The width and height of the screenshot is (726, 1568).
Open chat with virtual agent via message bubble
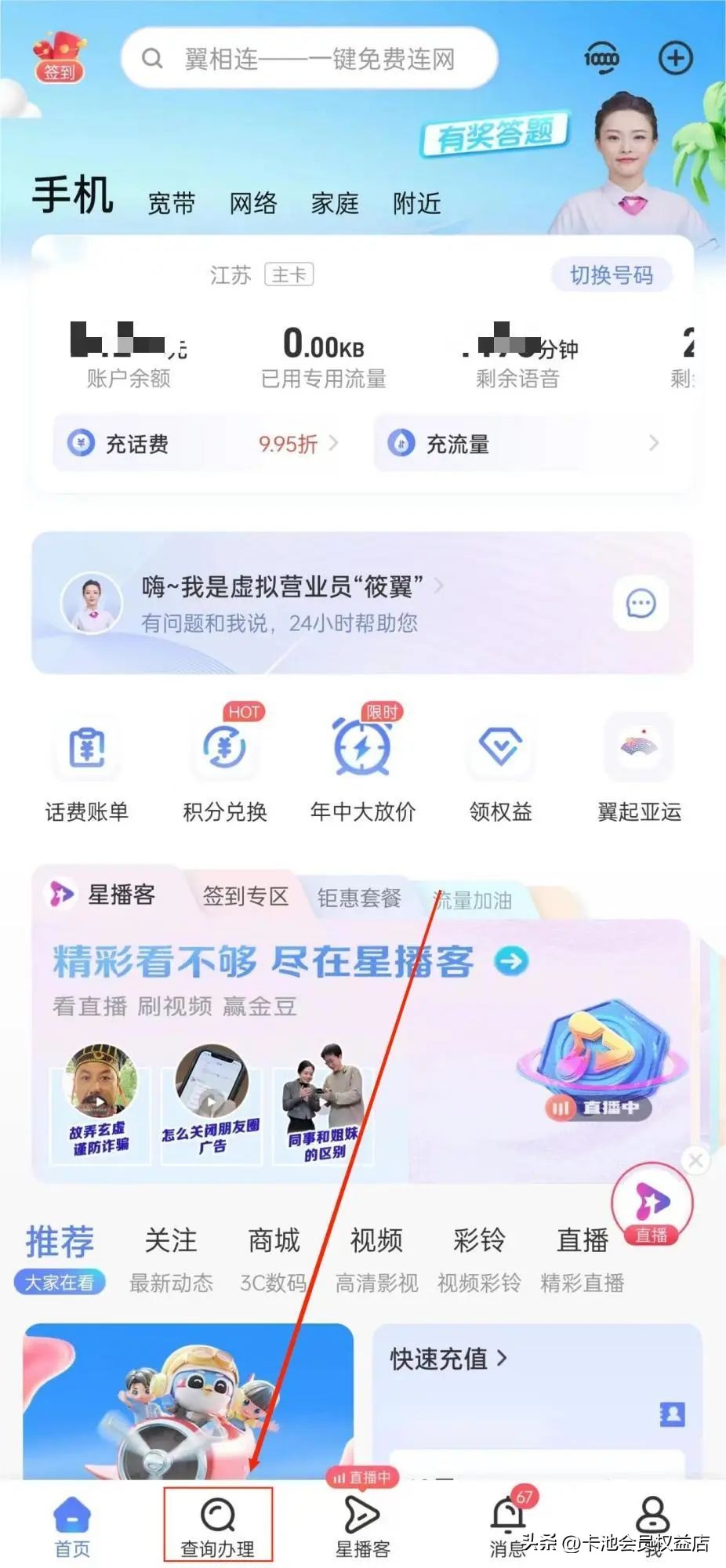(x=641, y=602)
